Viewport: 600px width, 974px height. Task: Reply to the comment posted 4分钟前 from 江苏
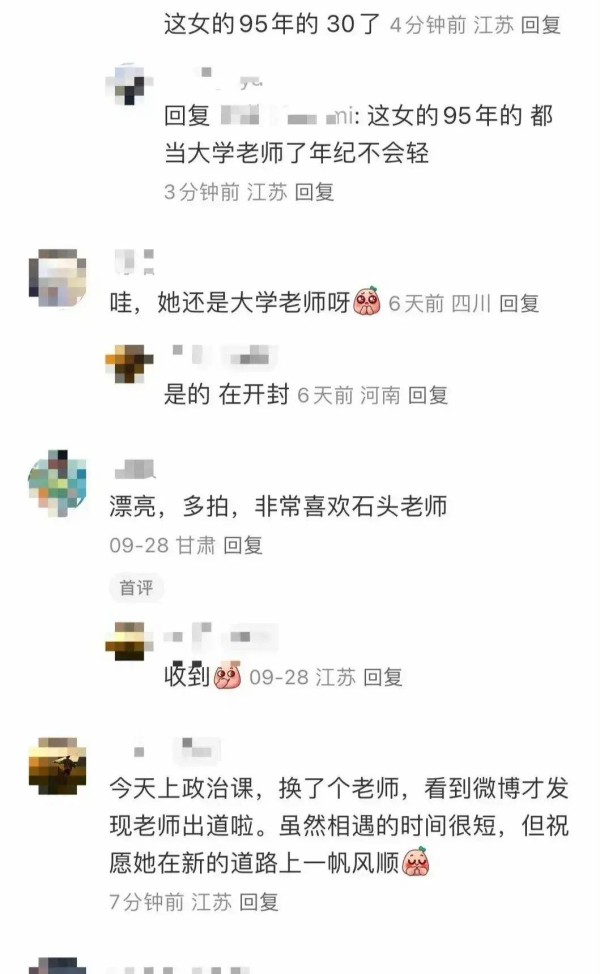coord(541,25)
